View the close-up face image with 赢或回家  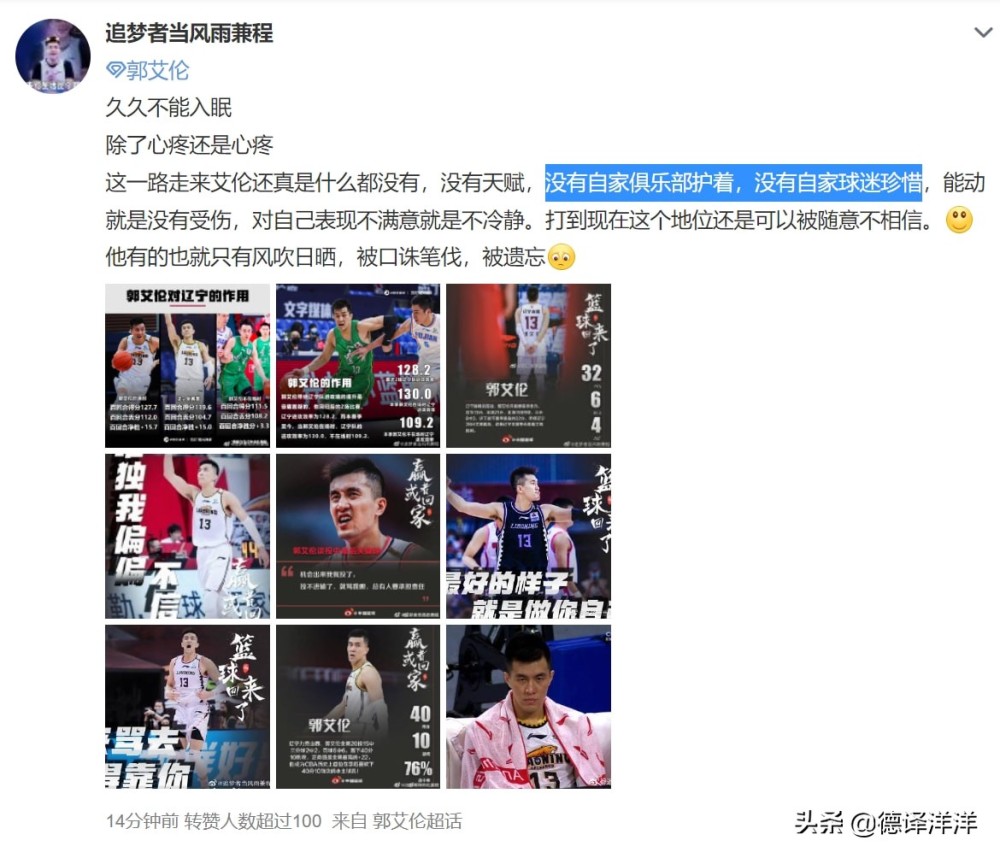pos(358,536)
